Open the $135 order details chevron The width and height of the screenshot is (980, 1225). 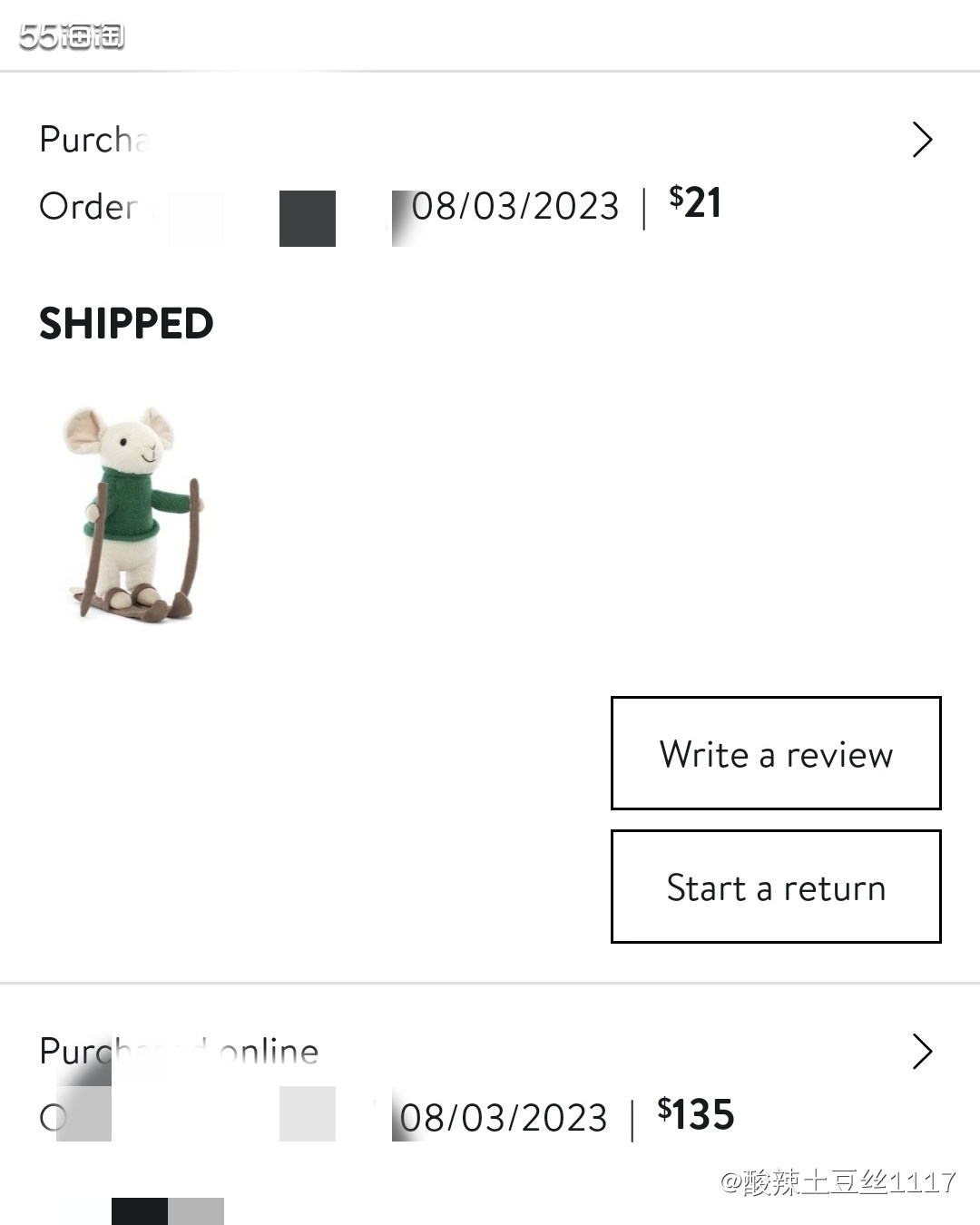922,1052
